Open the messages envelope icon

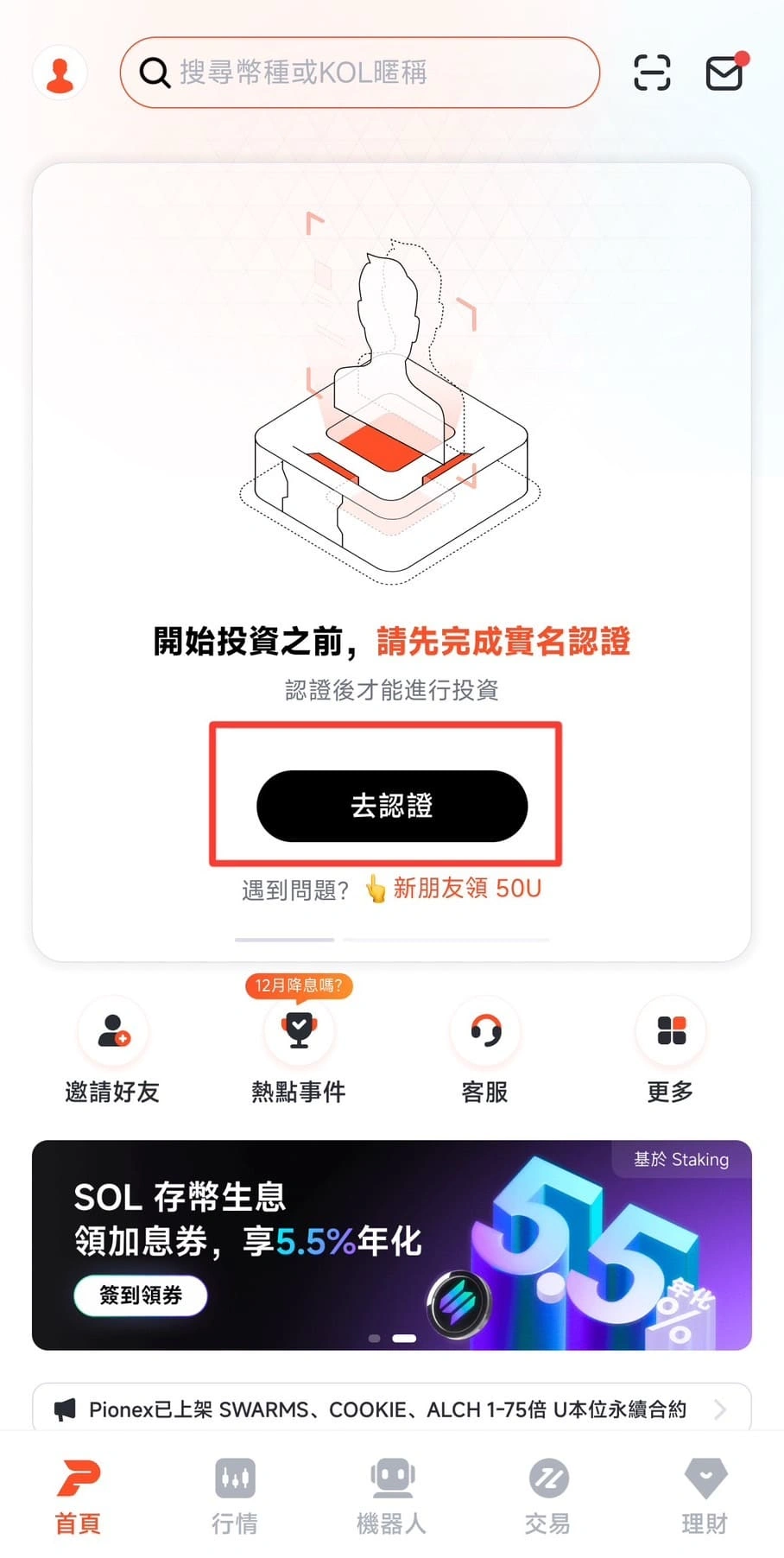pyautogui.click(x=724, y=73)
